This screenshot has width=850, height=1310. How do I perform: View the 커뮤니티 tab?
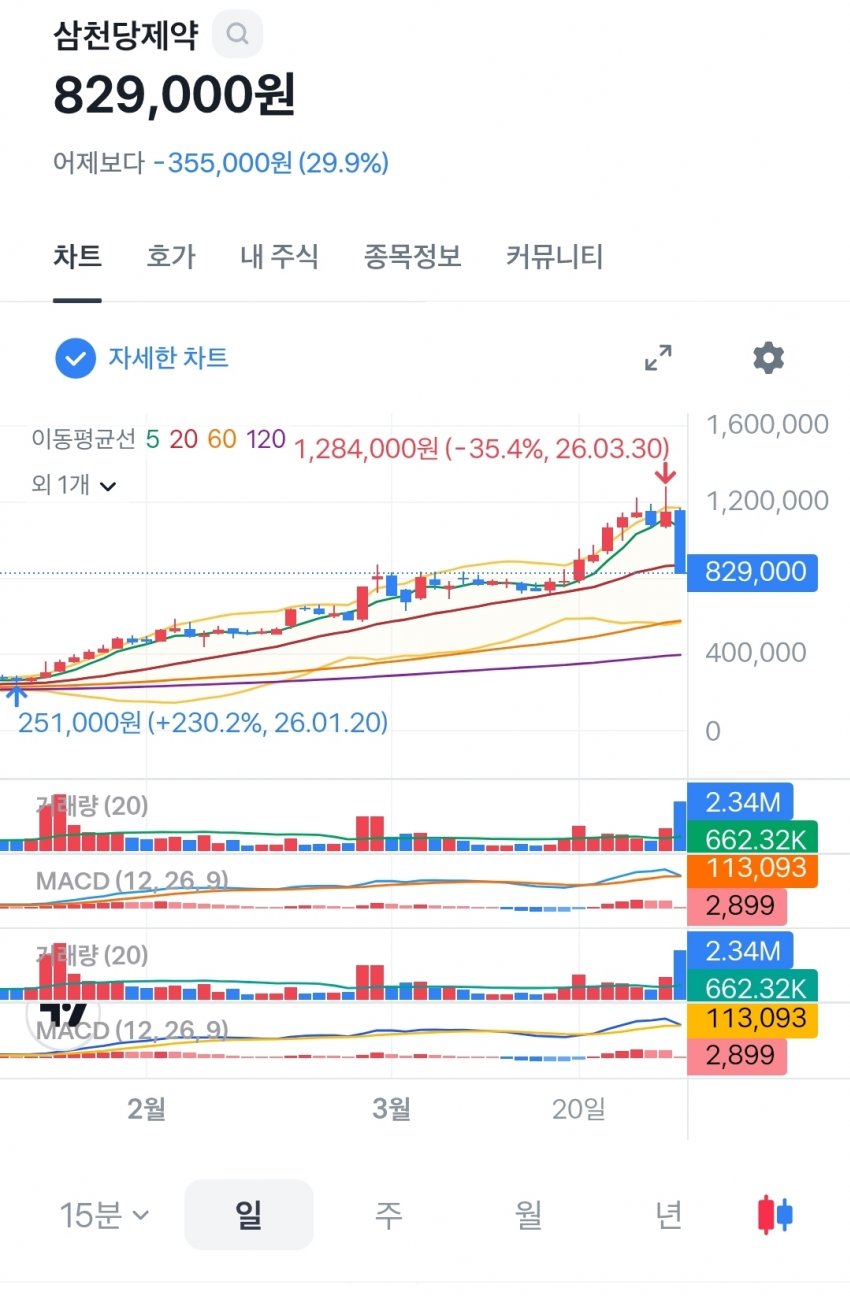pos(554,257)
